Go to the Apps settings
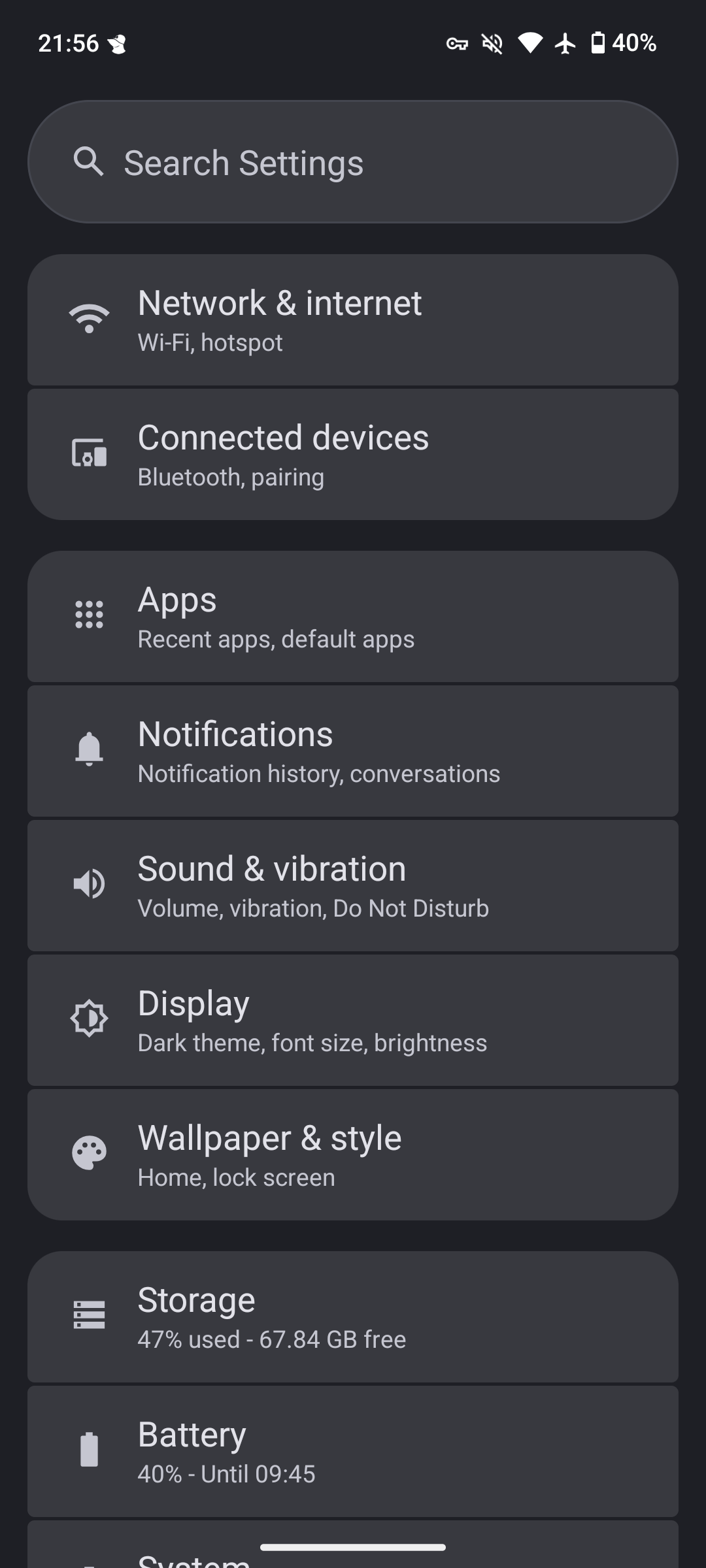 353,616
